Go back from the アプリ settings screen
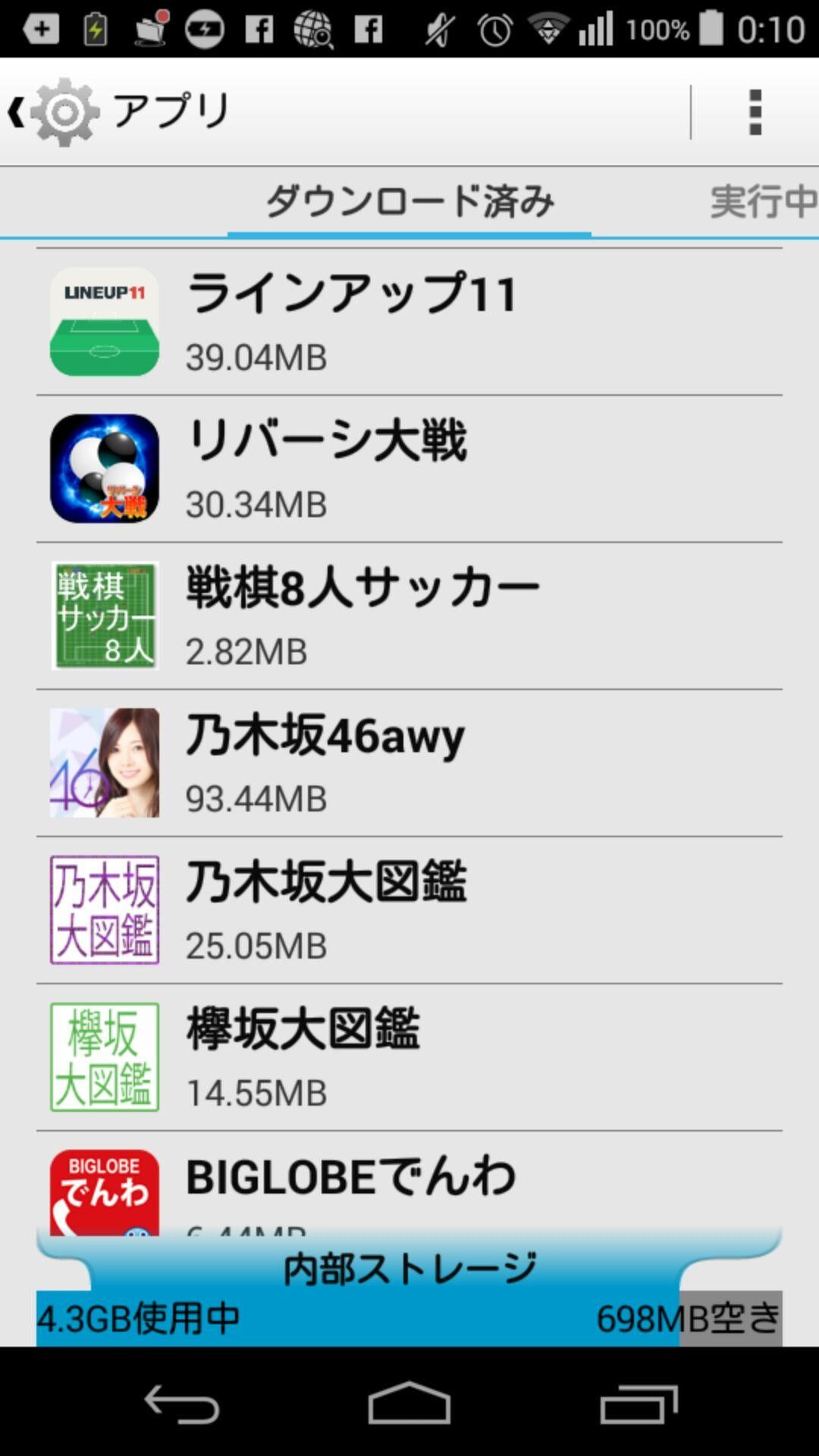 (53, 112)
